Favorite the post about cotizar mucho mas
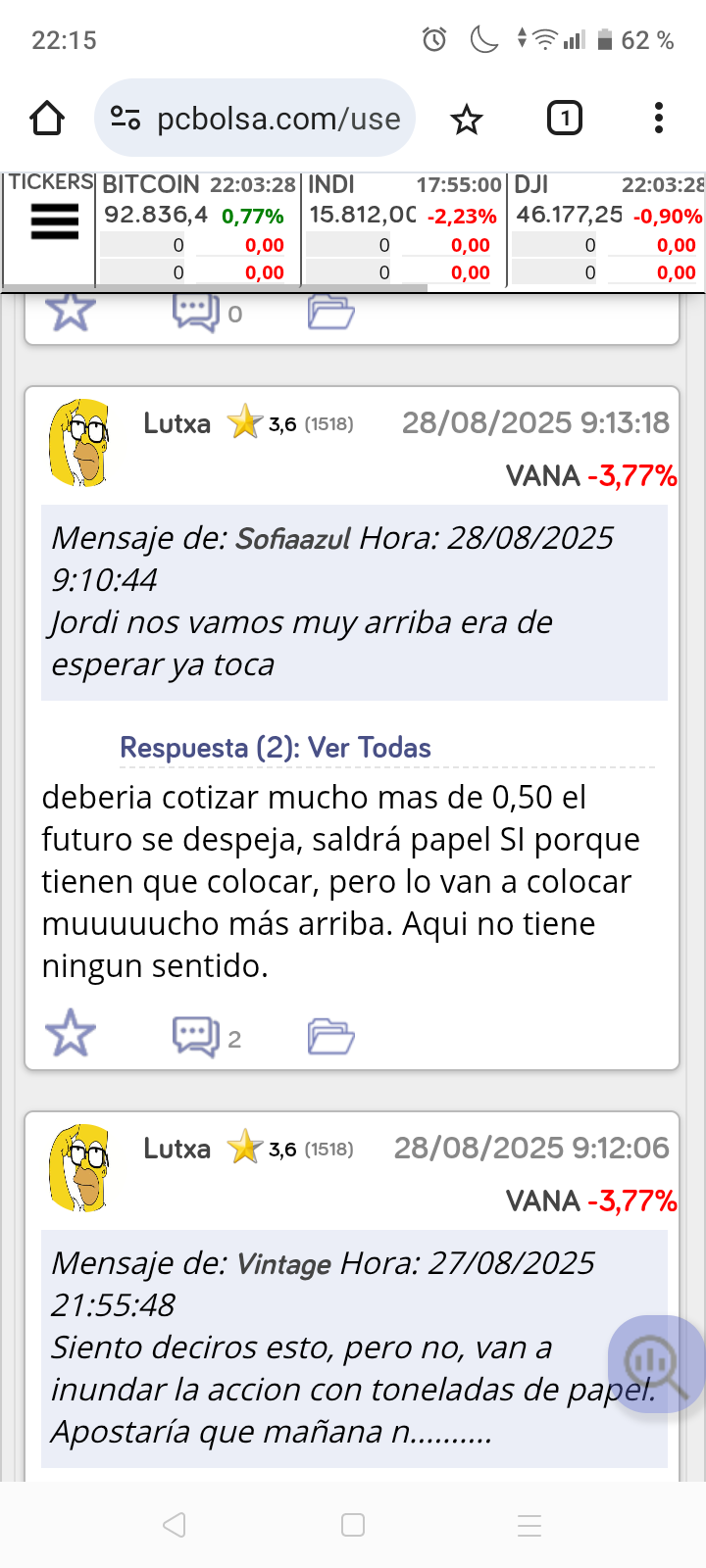The height and width of the screenshot is (1568, 706). click(x=71, y=1034)
